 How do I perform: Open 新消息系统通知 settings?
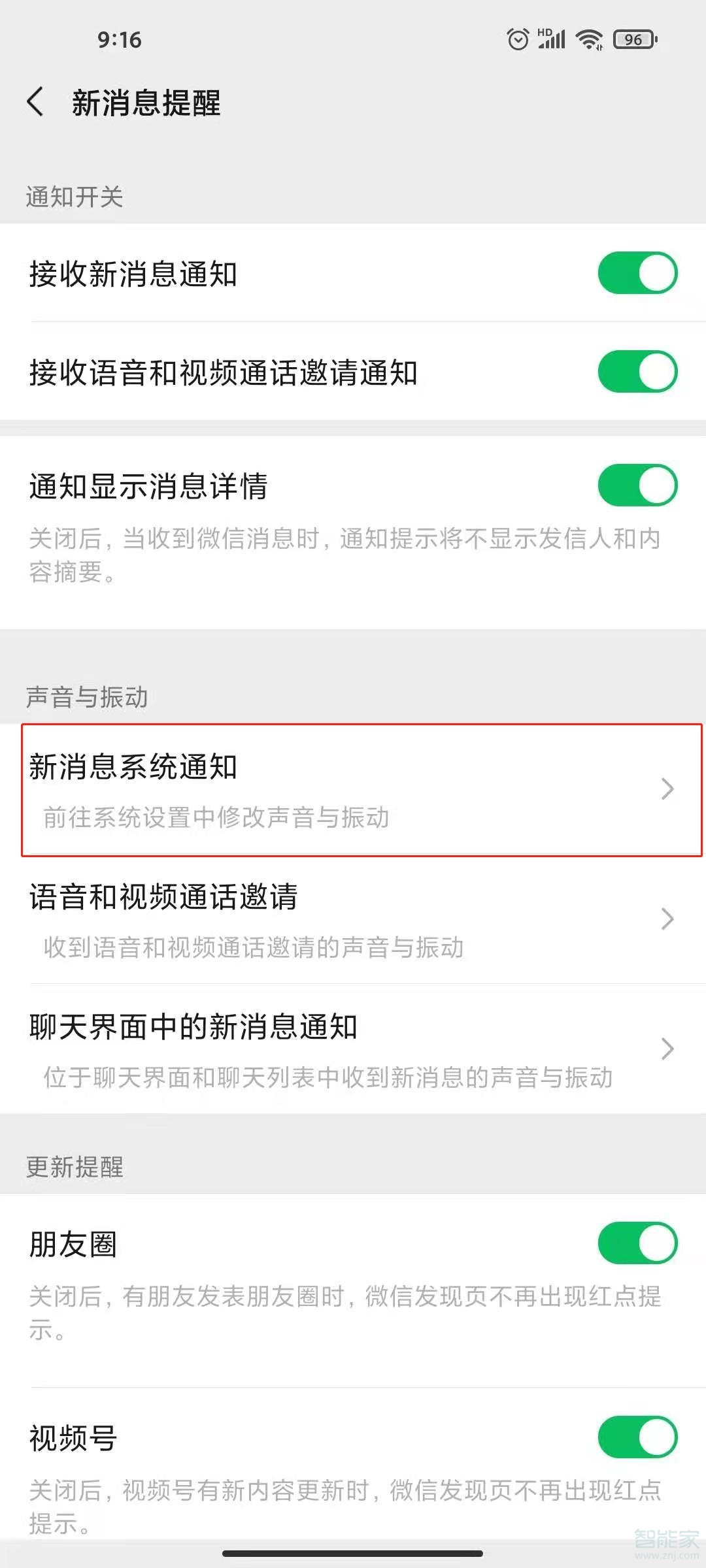(x=353, y=789)
